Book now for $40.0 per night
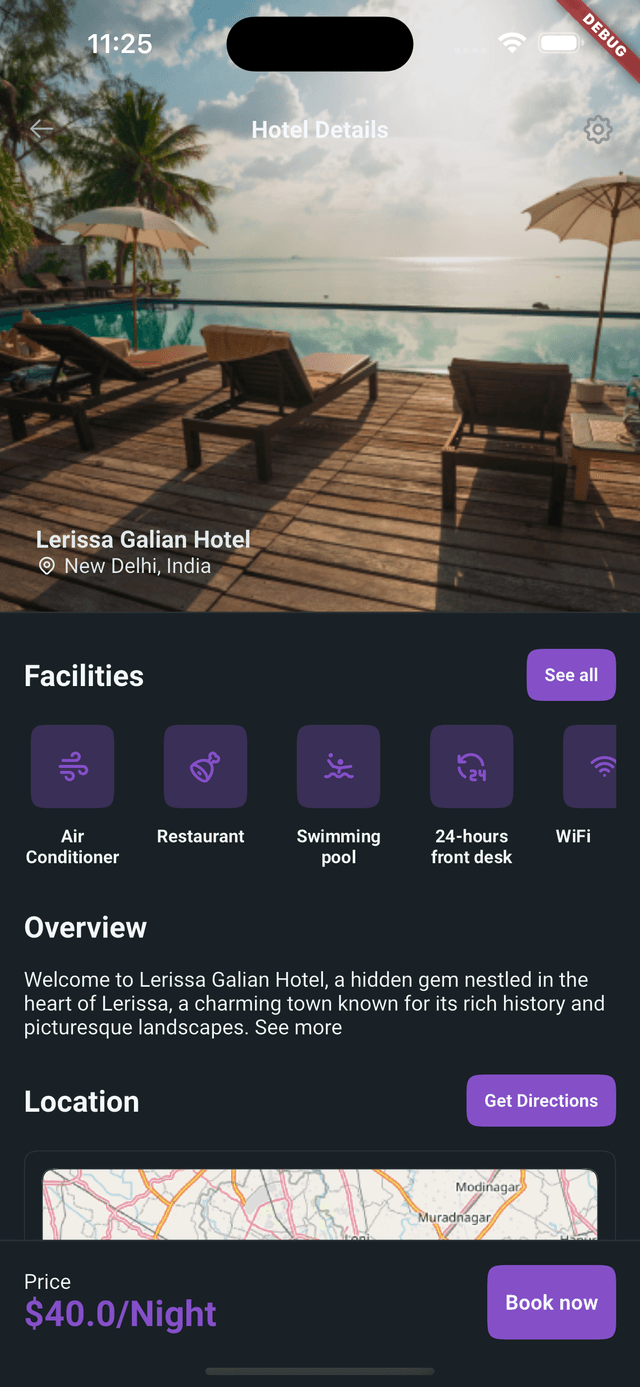This screenshot has width=640, height=1387. pos(551,1302)
